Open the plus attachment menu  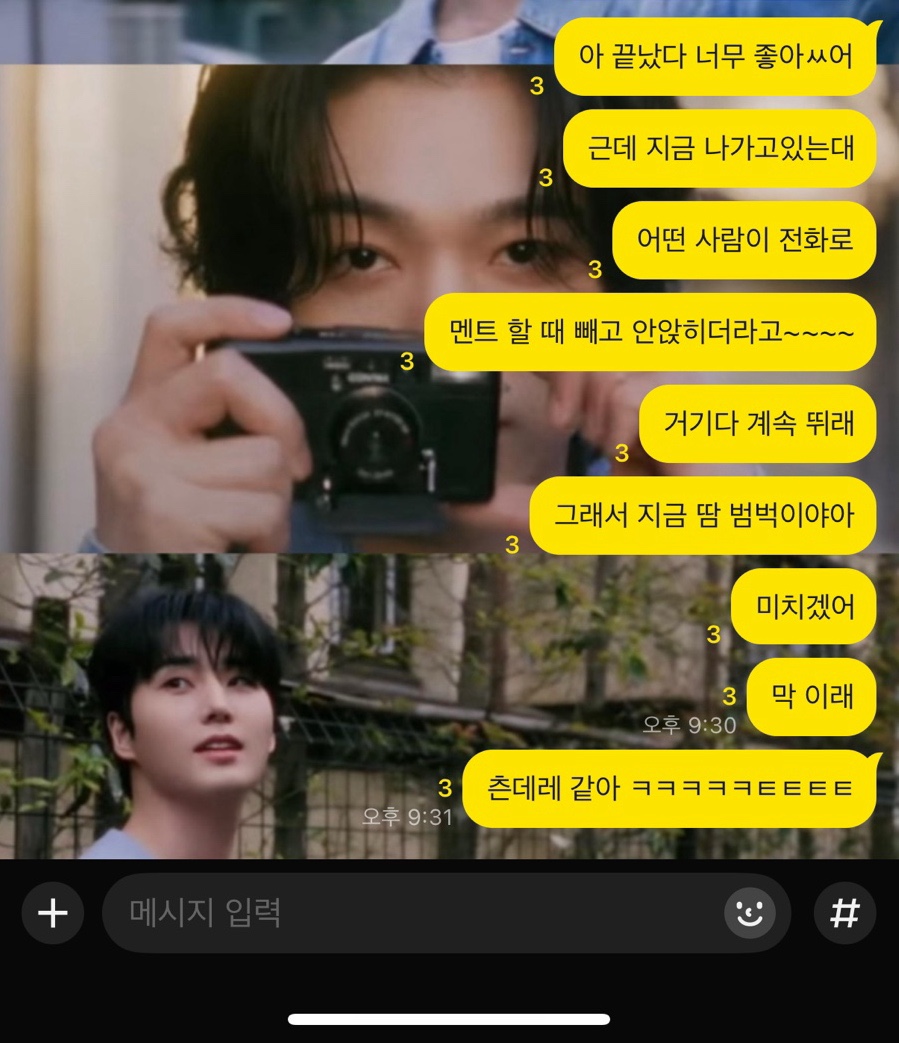pos(52,913)
